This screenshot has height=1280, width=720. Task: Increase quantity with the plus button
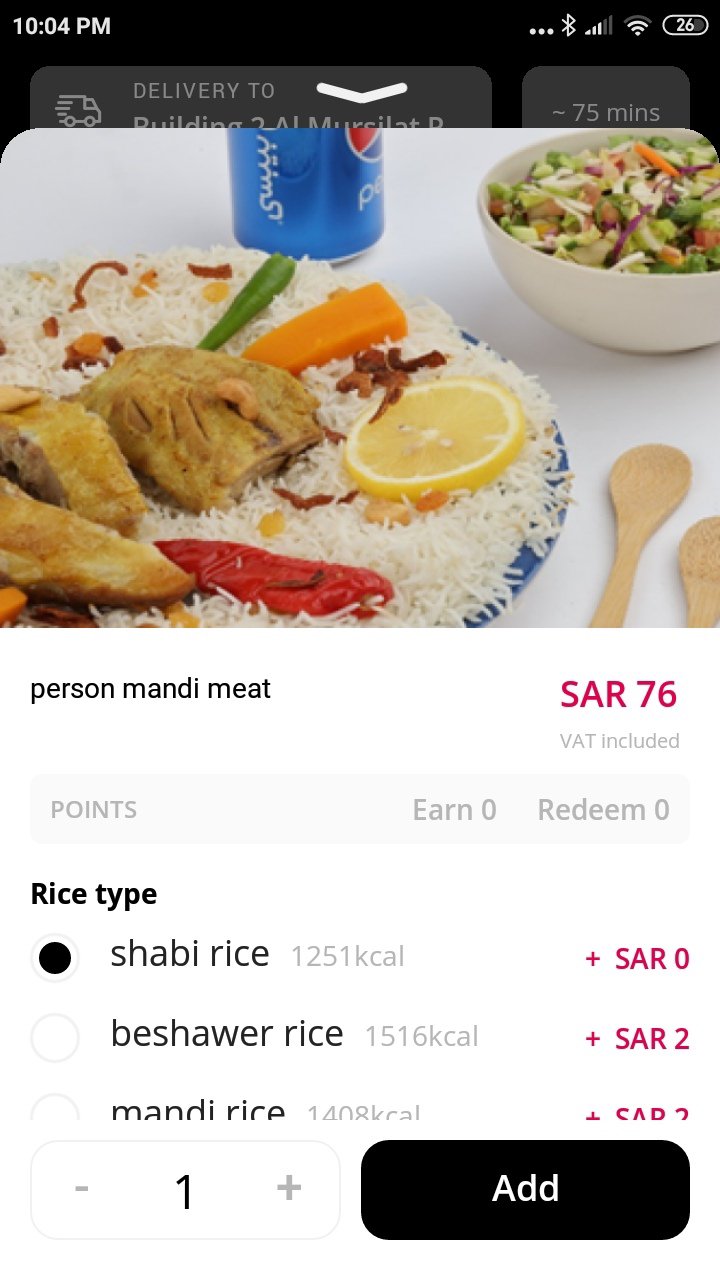tap(289, 1189)
